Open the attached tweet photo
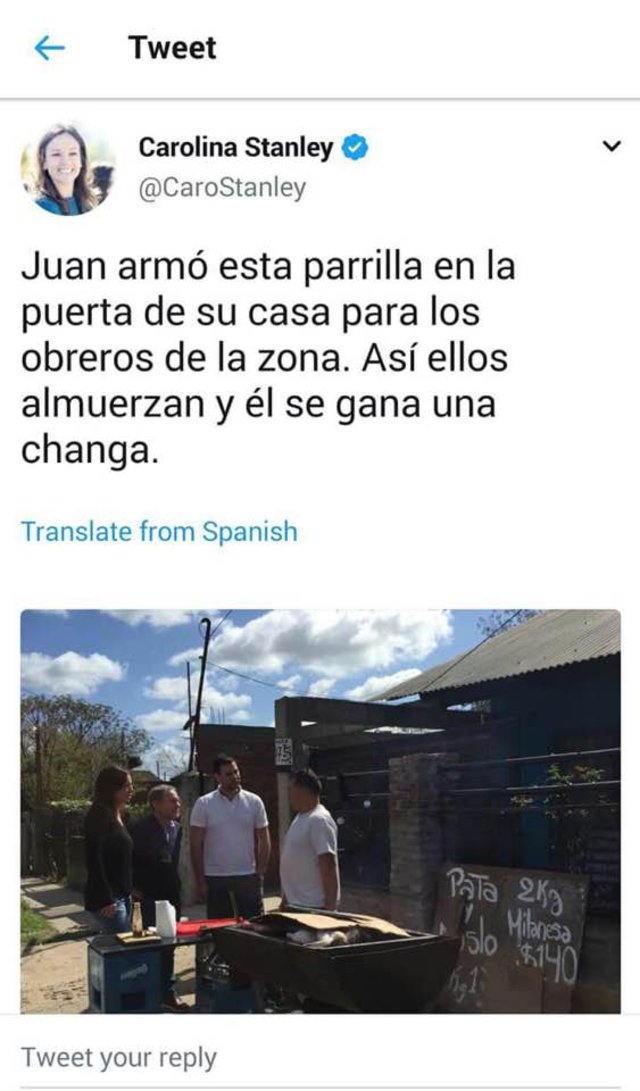 (x=320, y=810)
